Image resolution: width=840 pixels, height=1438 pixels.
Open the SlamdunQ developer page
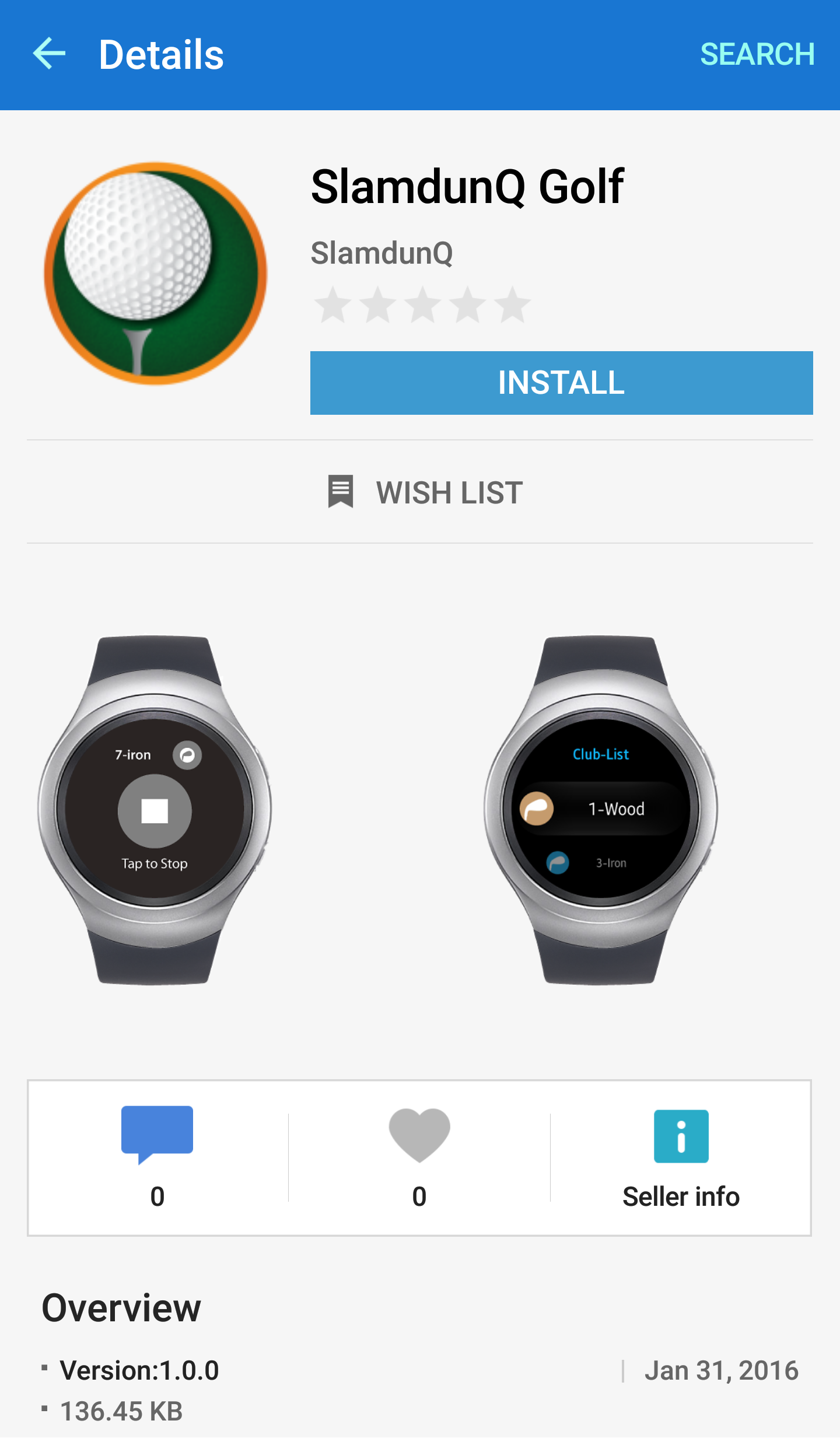point(381,253)
